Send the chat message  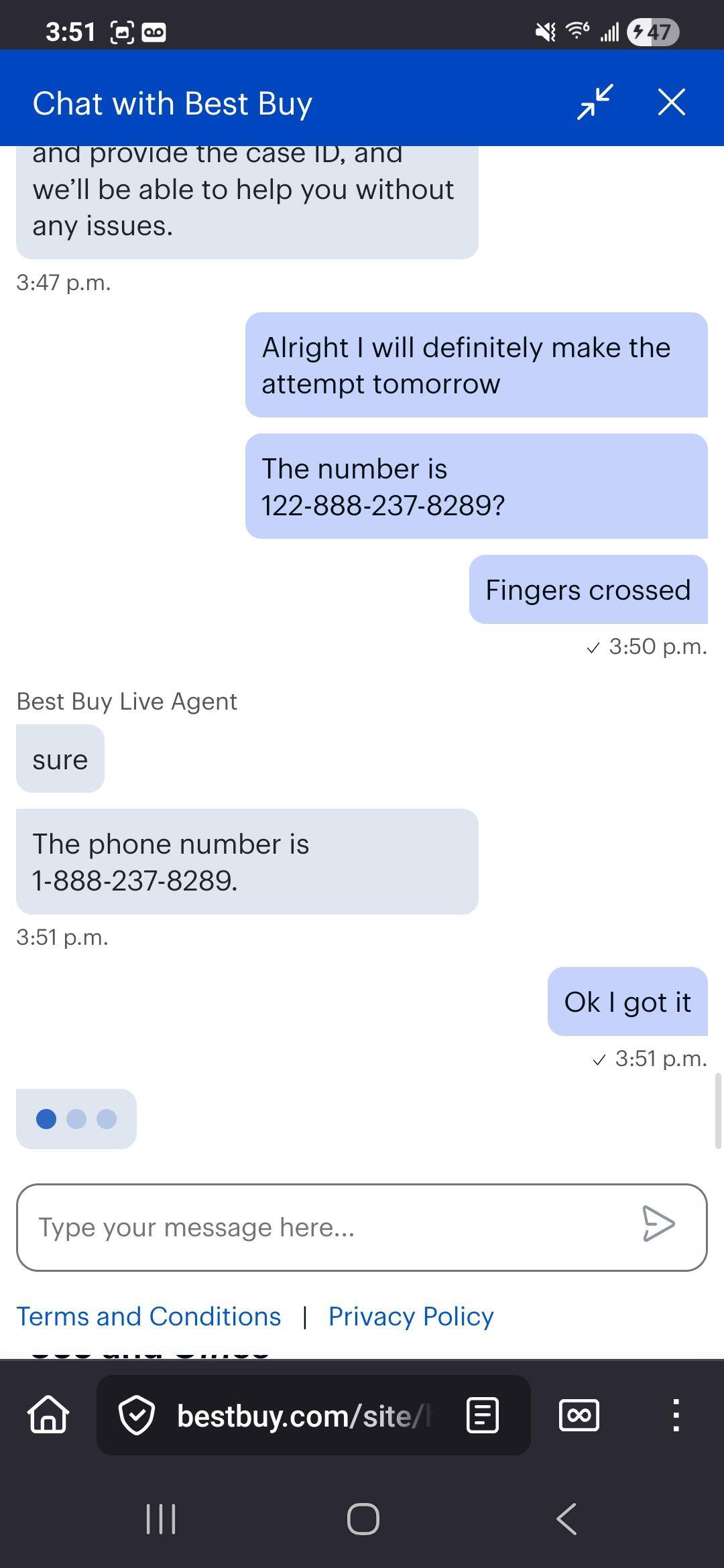click(658, 1224)
